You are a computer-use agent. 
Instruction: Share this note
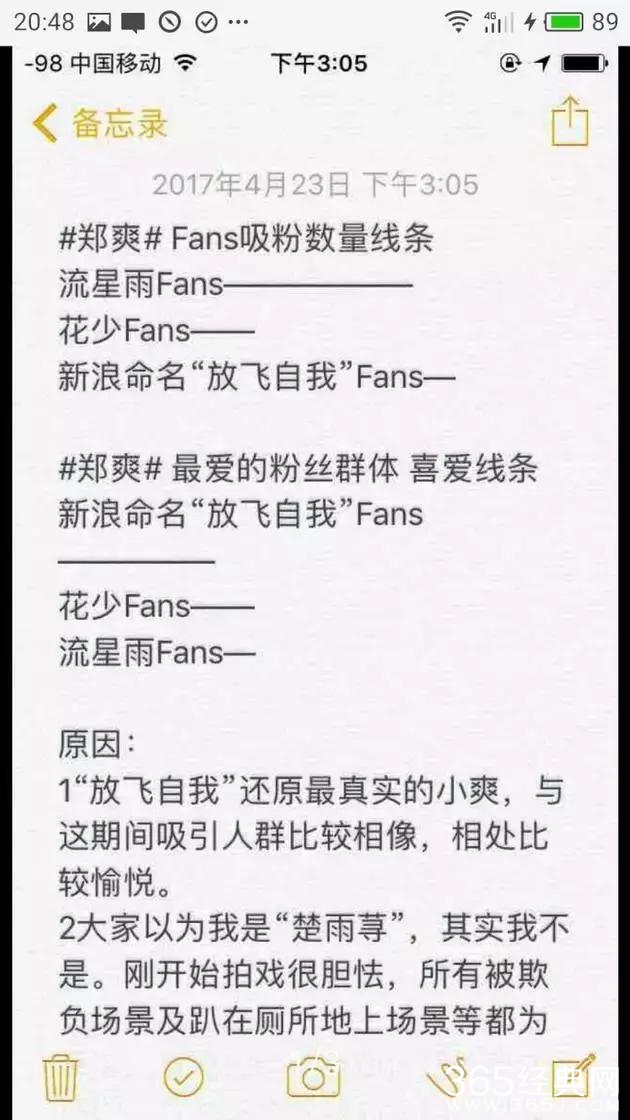pyautogui.click(x=570, y=121)
